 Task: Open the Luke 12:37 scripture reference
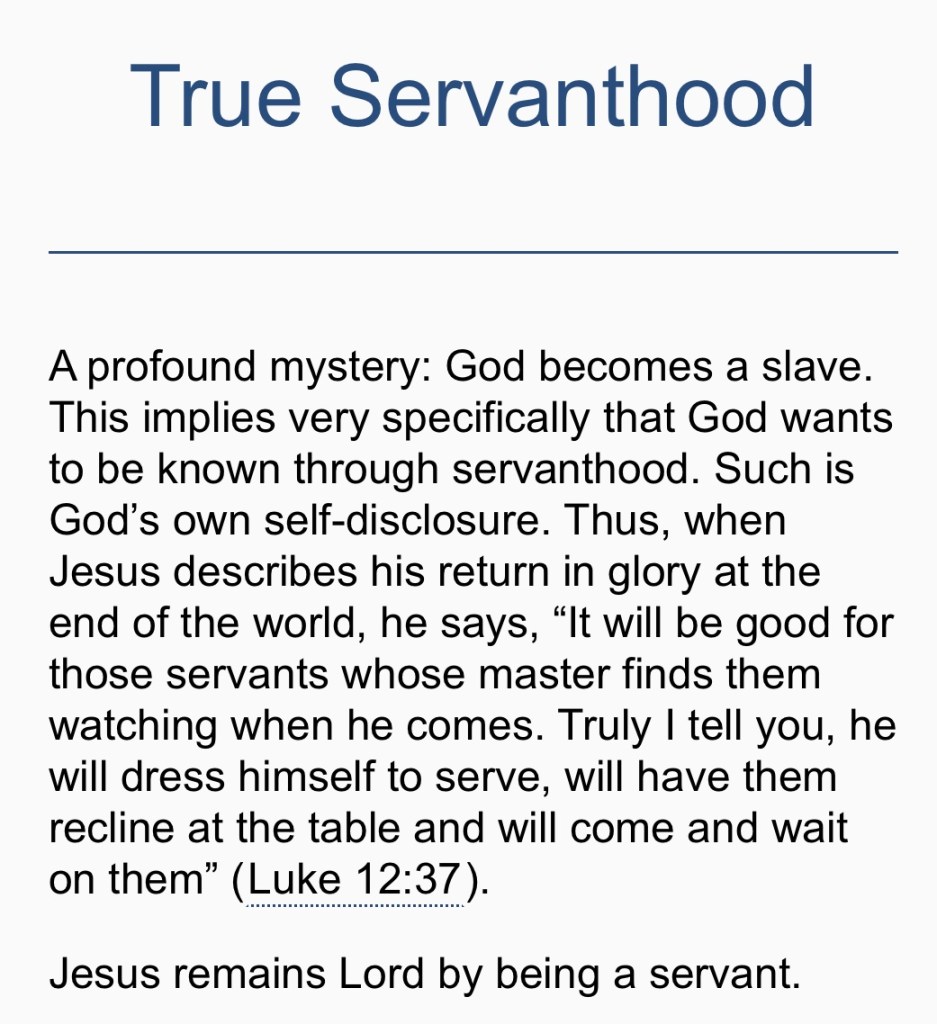pos(354,882)
